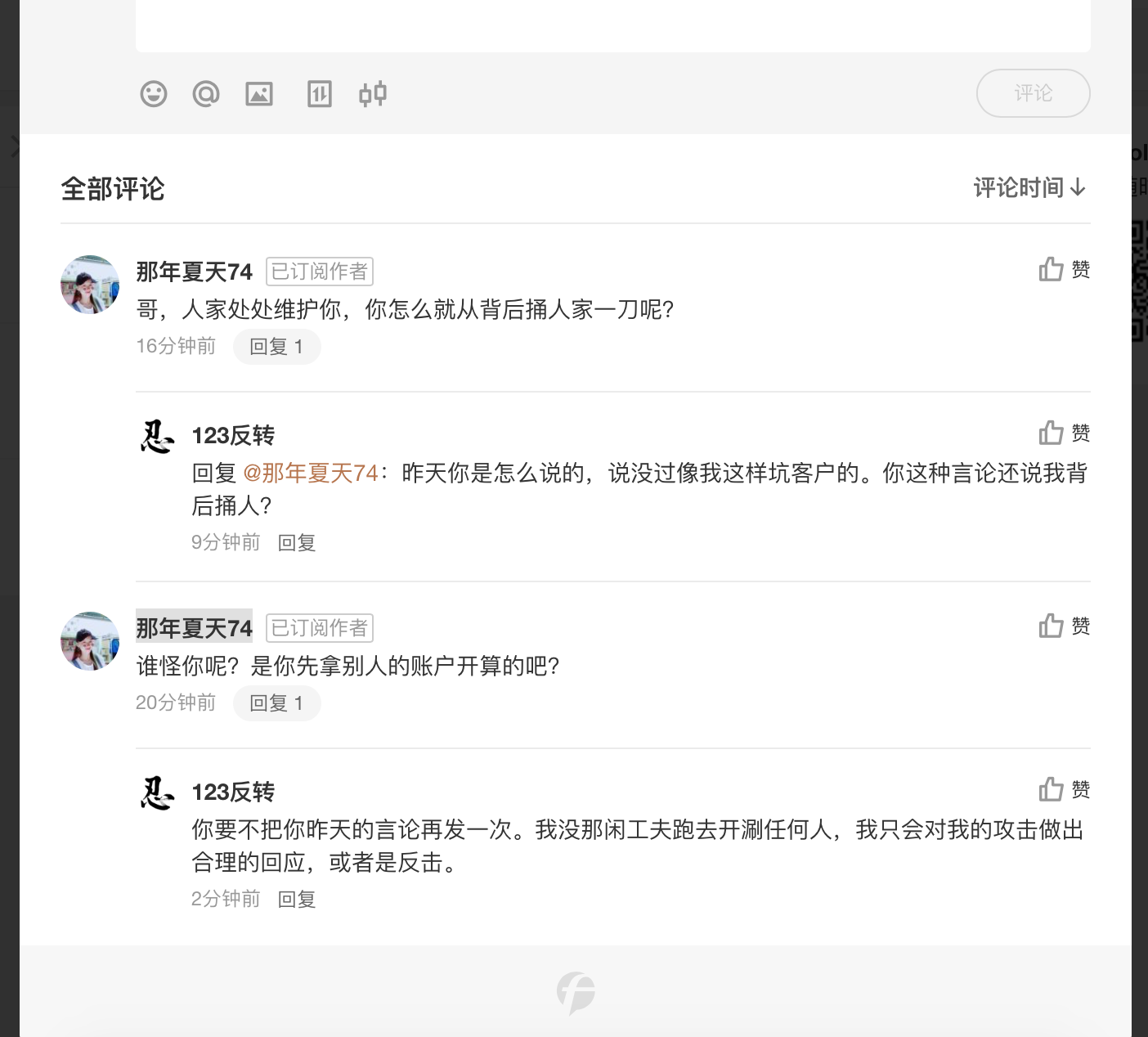Focus the comment text box
The height and width of the screenshot is (1037, 1148).
click(613, 25)
